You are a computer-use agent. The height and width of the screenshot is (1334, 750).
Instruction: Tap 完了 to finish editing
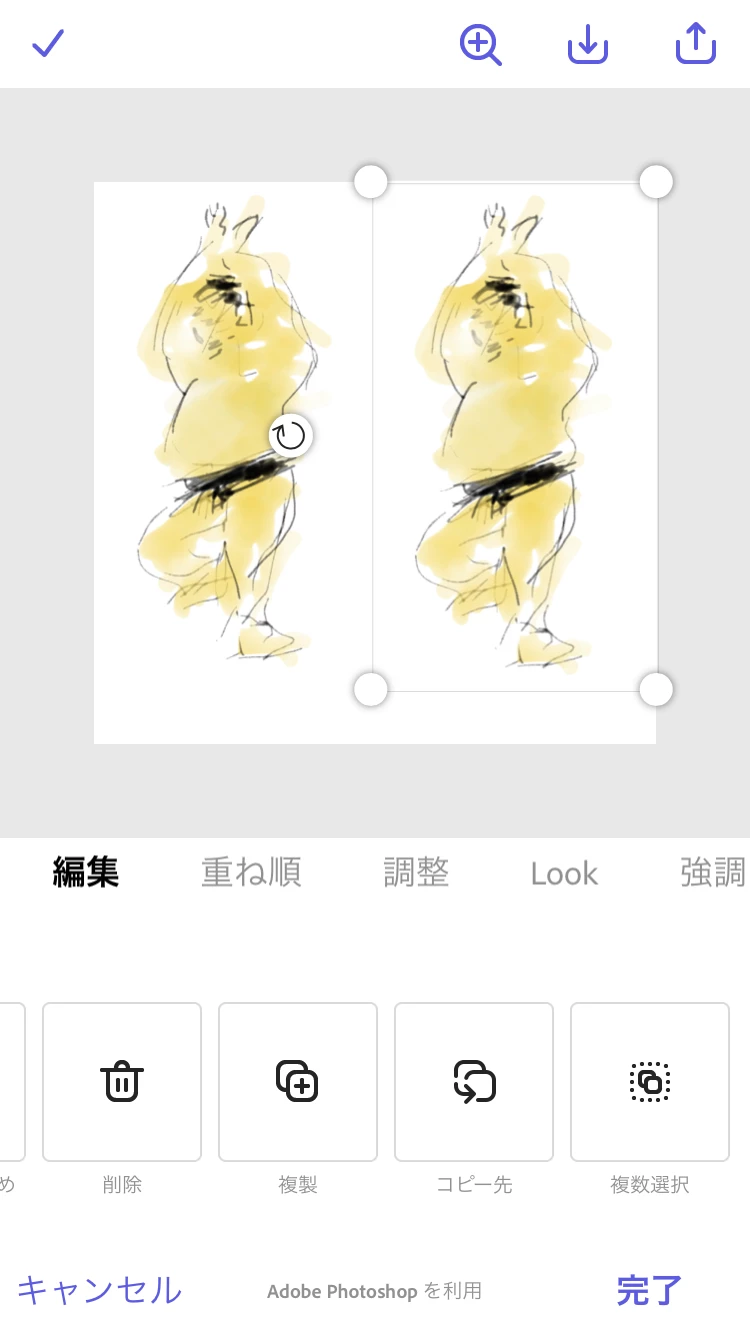[x=649, y=1290]
